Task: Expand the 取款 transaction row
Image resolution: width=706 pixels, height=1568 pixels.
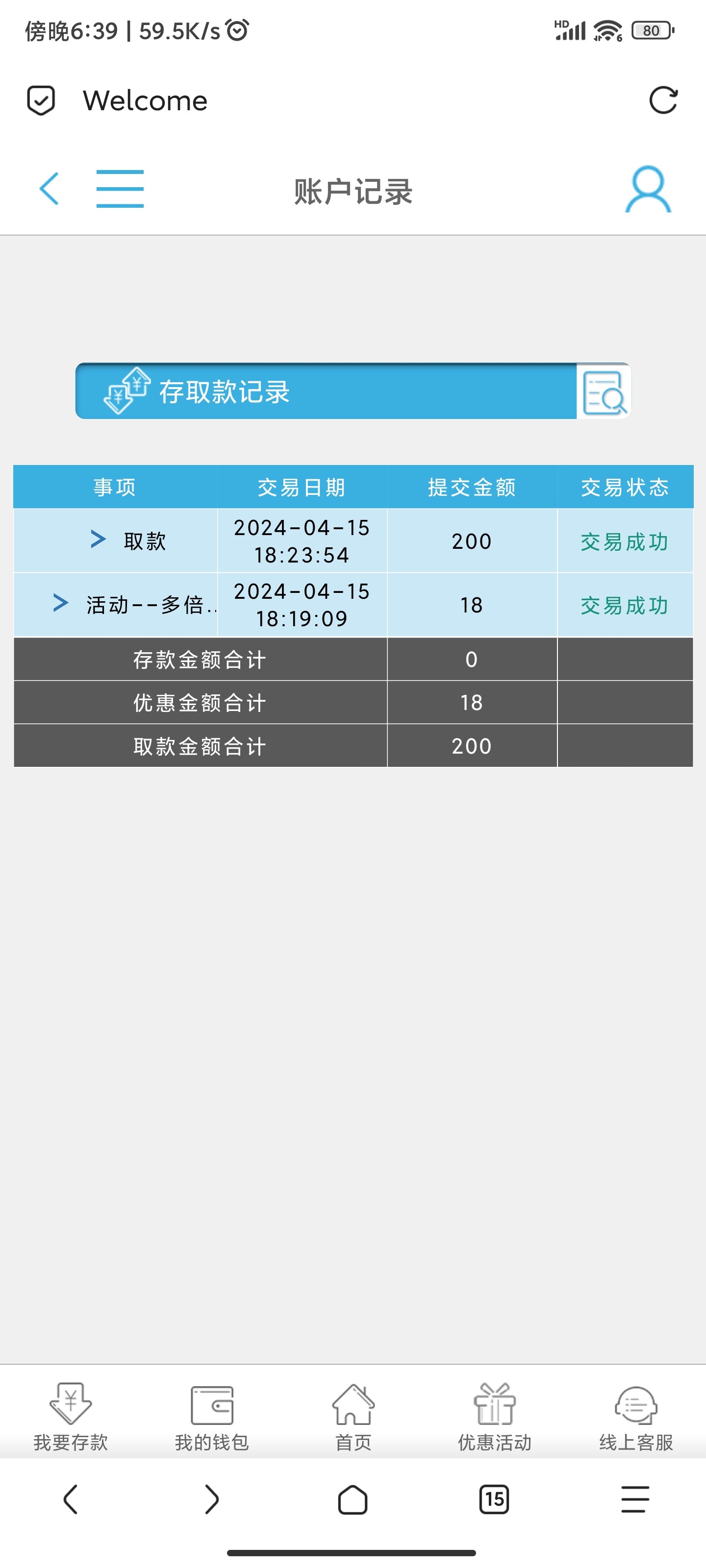Action: [98, 539]
